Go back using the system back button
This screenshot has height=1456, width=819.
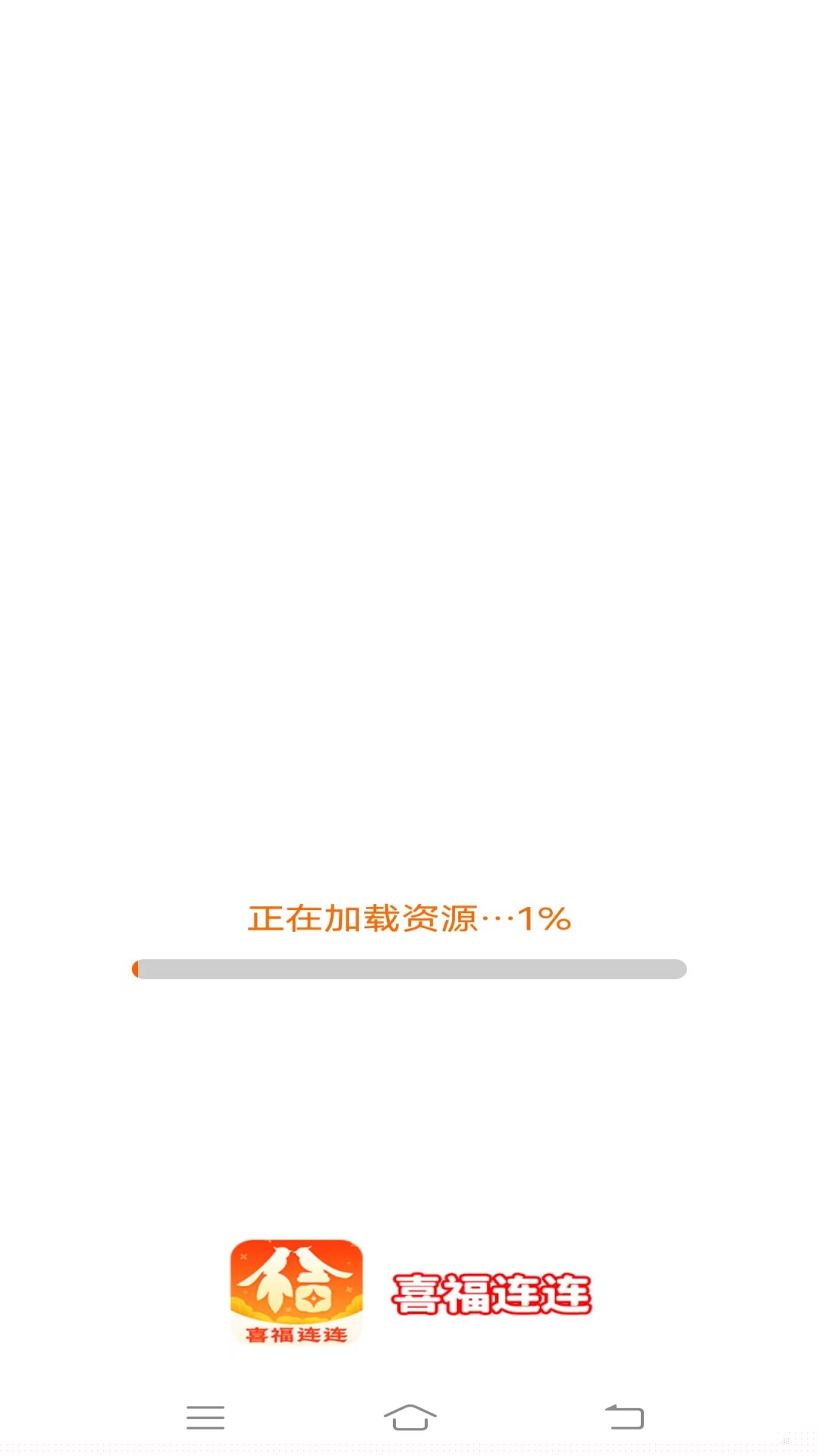[624, 1417]
